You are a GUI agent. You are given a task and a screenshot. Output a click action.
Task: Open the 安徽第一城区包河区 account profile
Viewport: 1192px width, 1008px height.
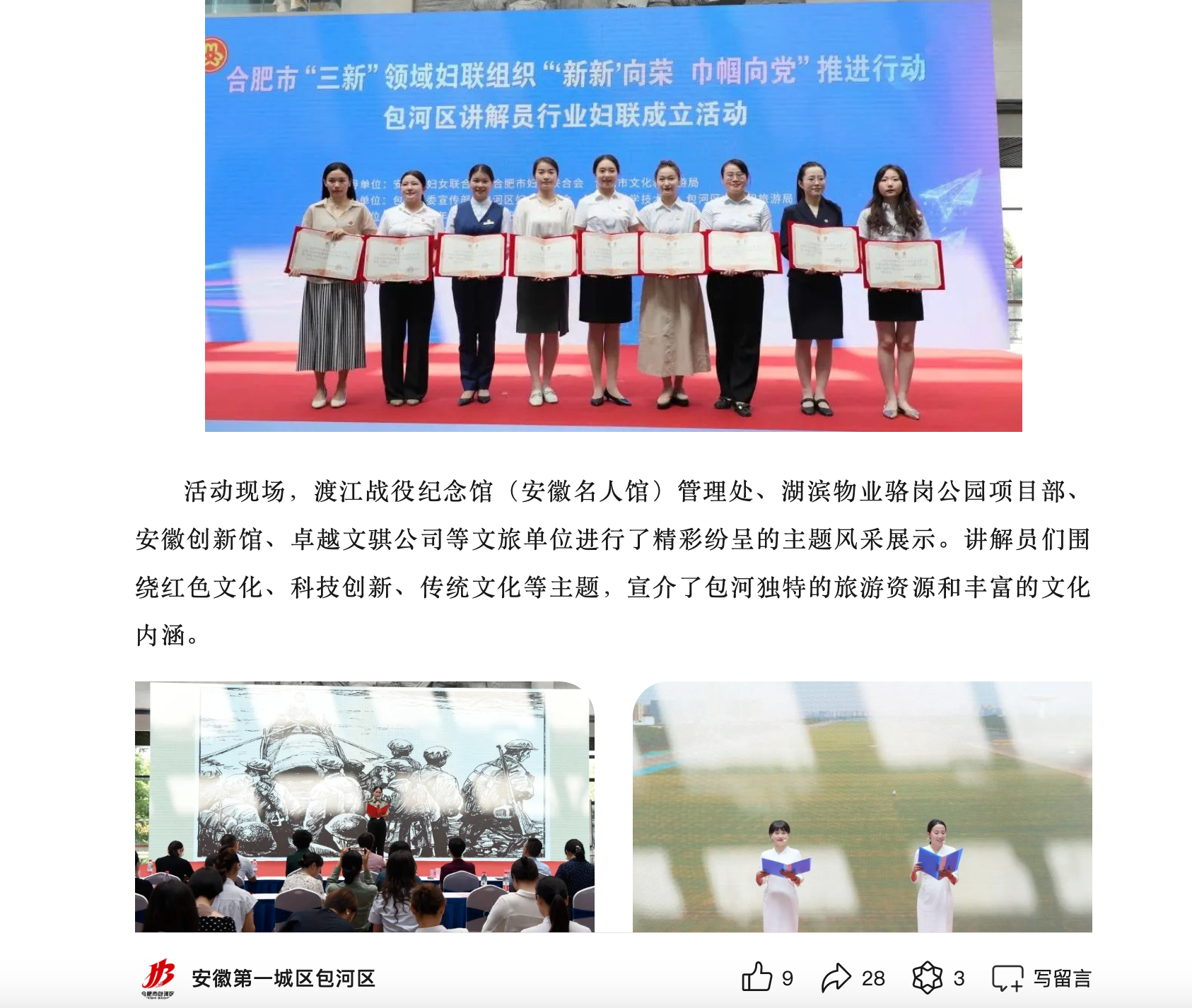coord(283,978)
